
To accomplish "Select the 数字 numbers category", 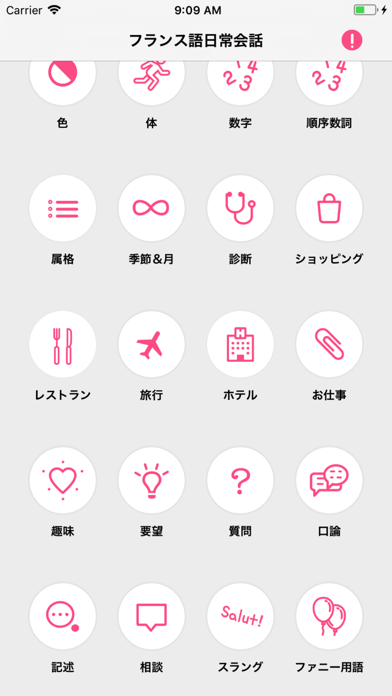I will tap(240, 83).
